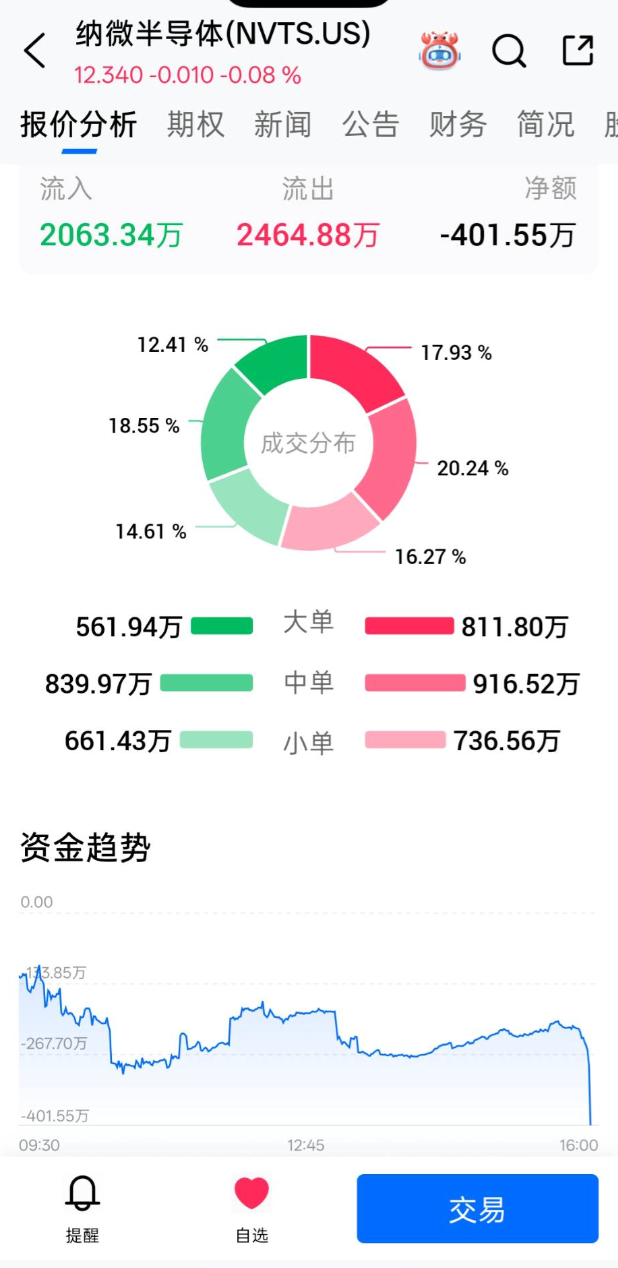The height and width of the screenshot is (1268, 618).
Task: Select the 报价分析 tab
Action: pos(79,124)
